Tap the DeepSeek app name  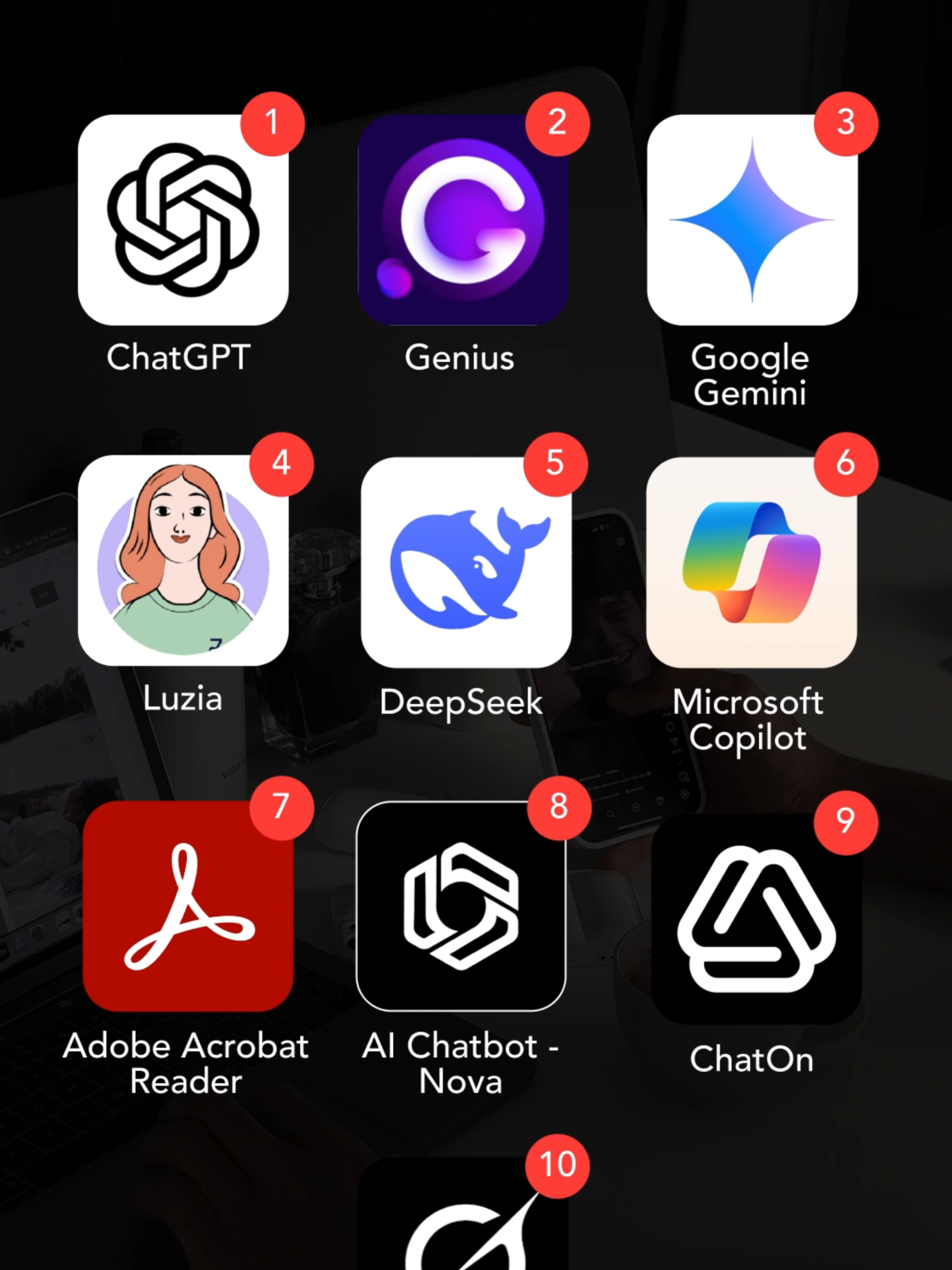[462, 702]
